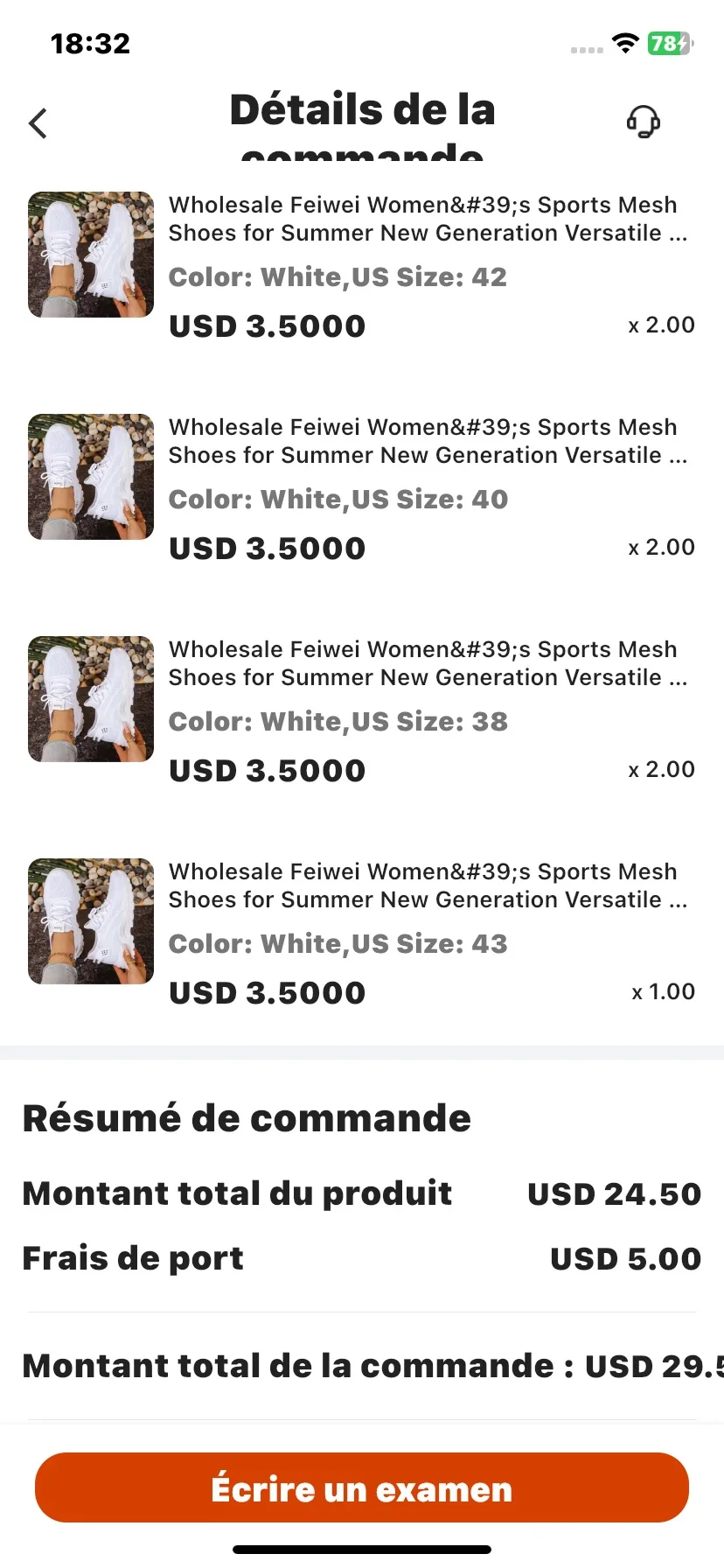Go back from the order details
Image resolution: width=724 pixels, height=1568 pixels.
[x=38, y=123]
